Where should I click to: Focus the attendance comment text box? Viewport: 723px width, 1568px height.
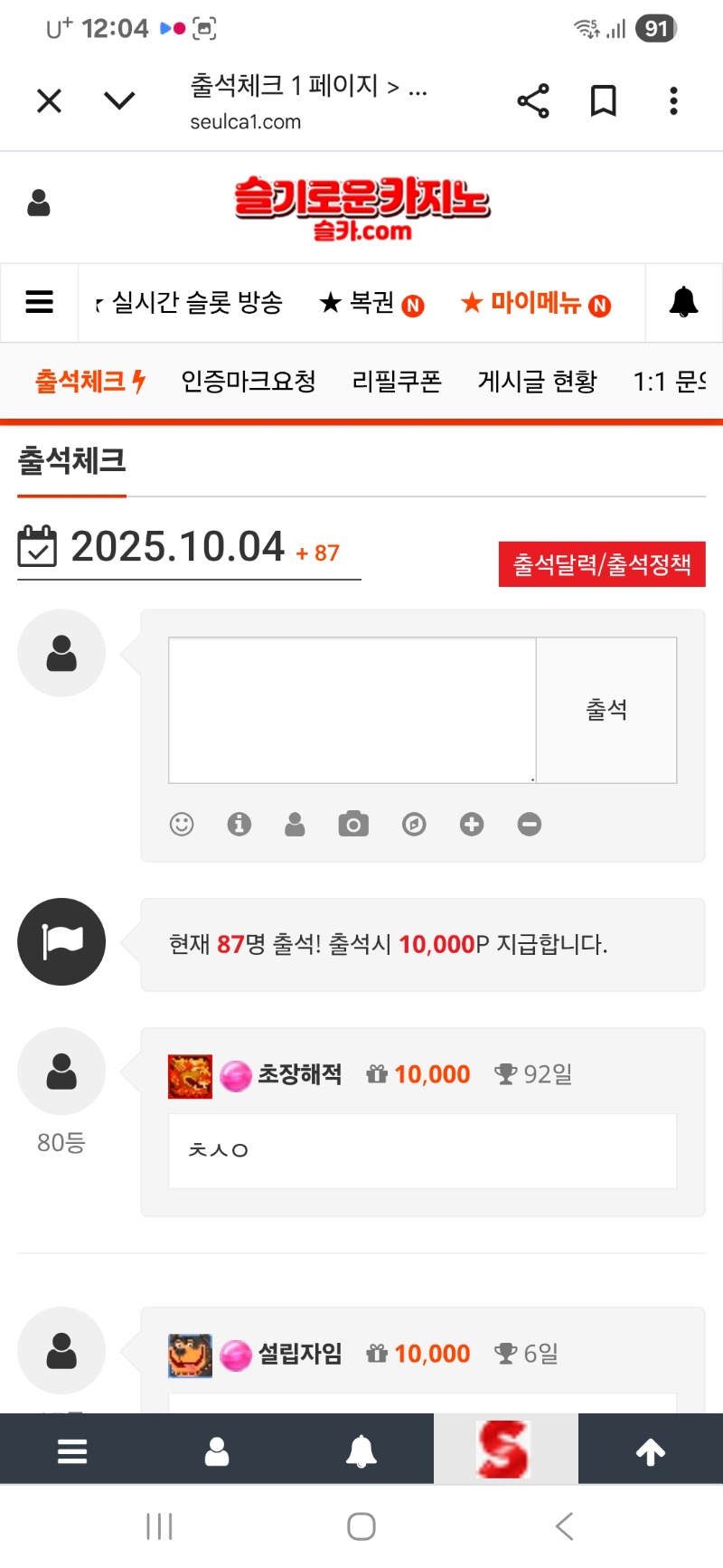point(352,710)
